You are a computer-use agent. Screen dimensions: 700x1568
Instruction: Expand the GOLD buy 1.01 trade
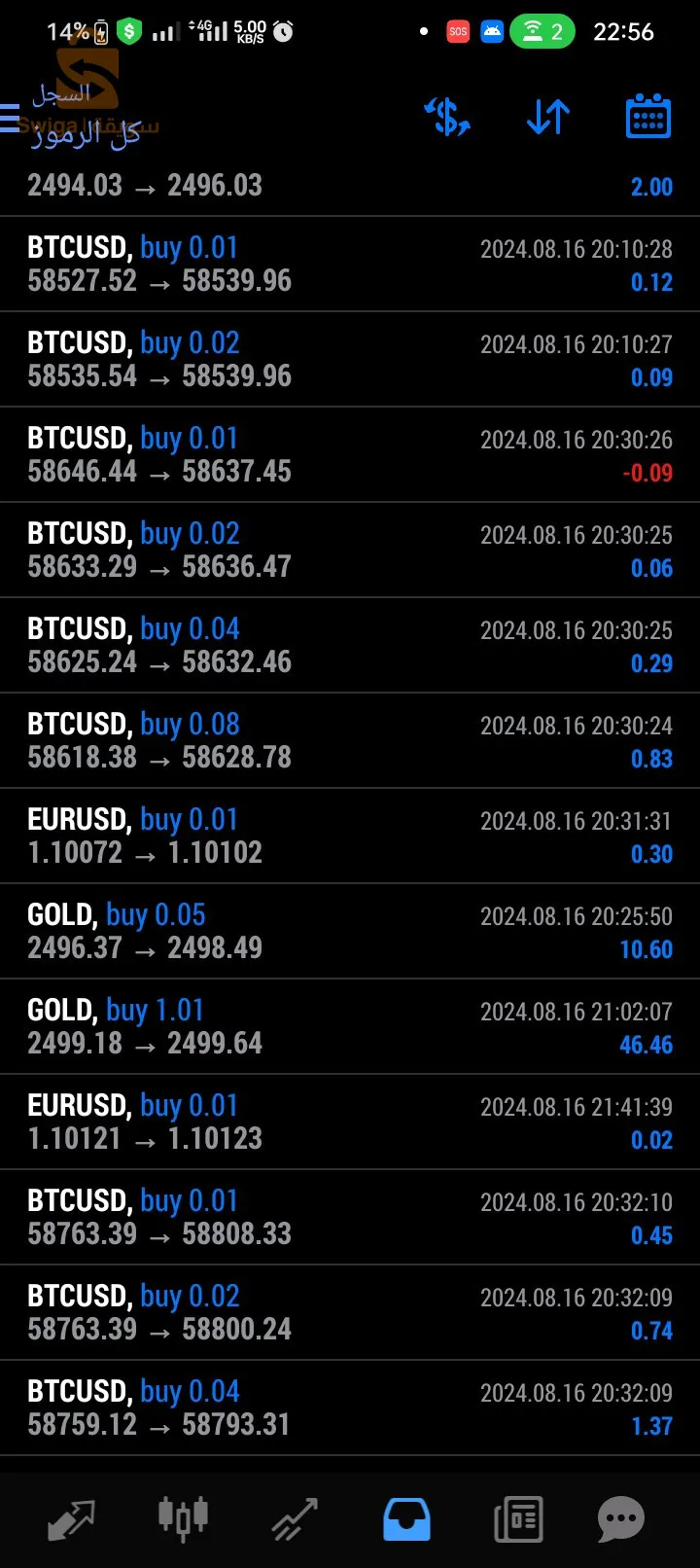(x=350, y=1027)
